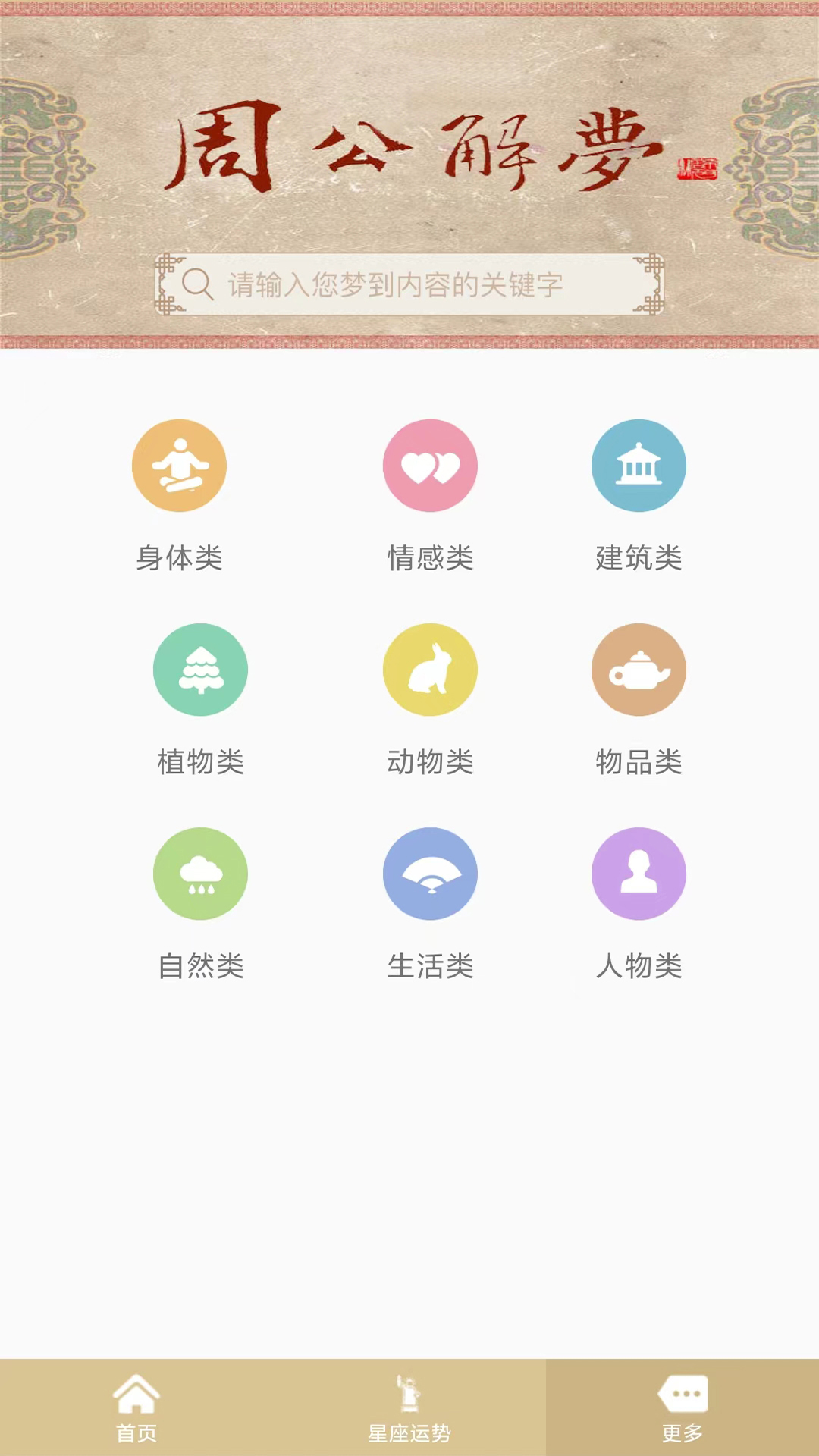Open 植物类 by clicking its label

point(200,764)
